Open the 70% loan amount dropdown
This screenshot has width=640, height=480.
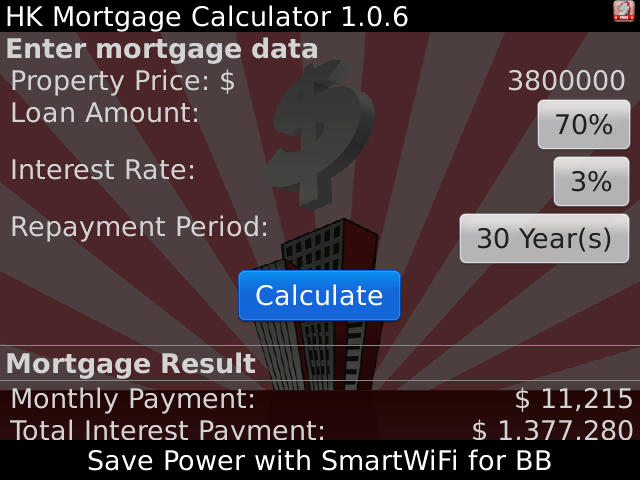click(x=584, y=125)
